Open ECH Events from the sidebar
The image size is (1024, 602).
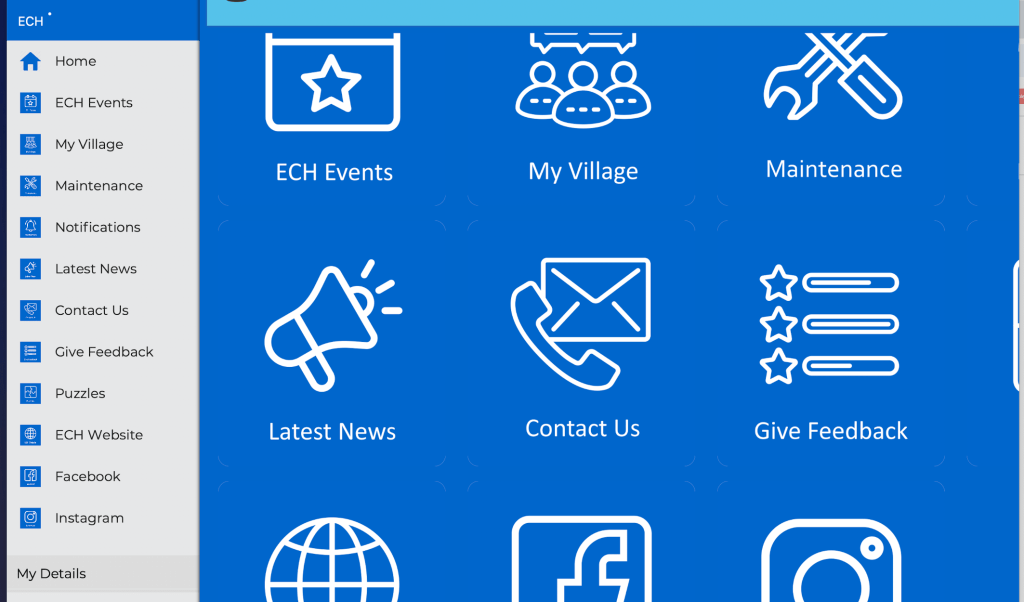click(x=93, y=103)
